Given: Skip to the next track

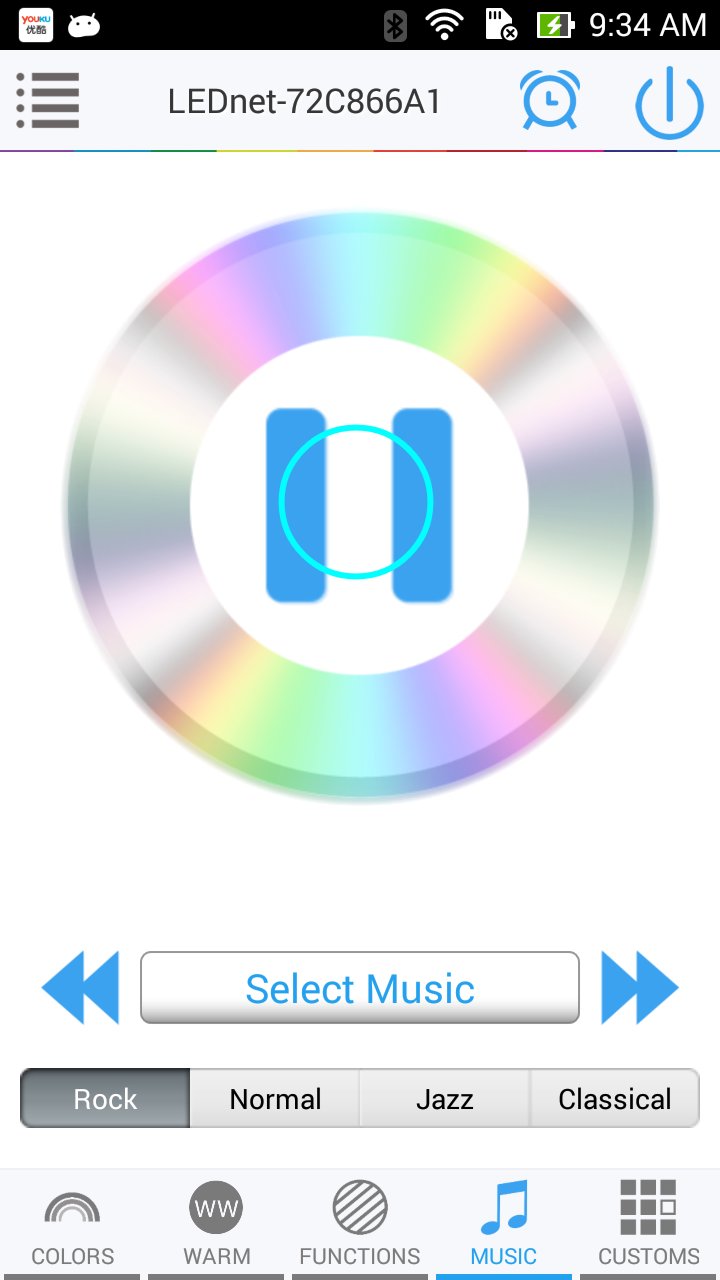Looking at the screenshot, I should point(640,988).
